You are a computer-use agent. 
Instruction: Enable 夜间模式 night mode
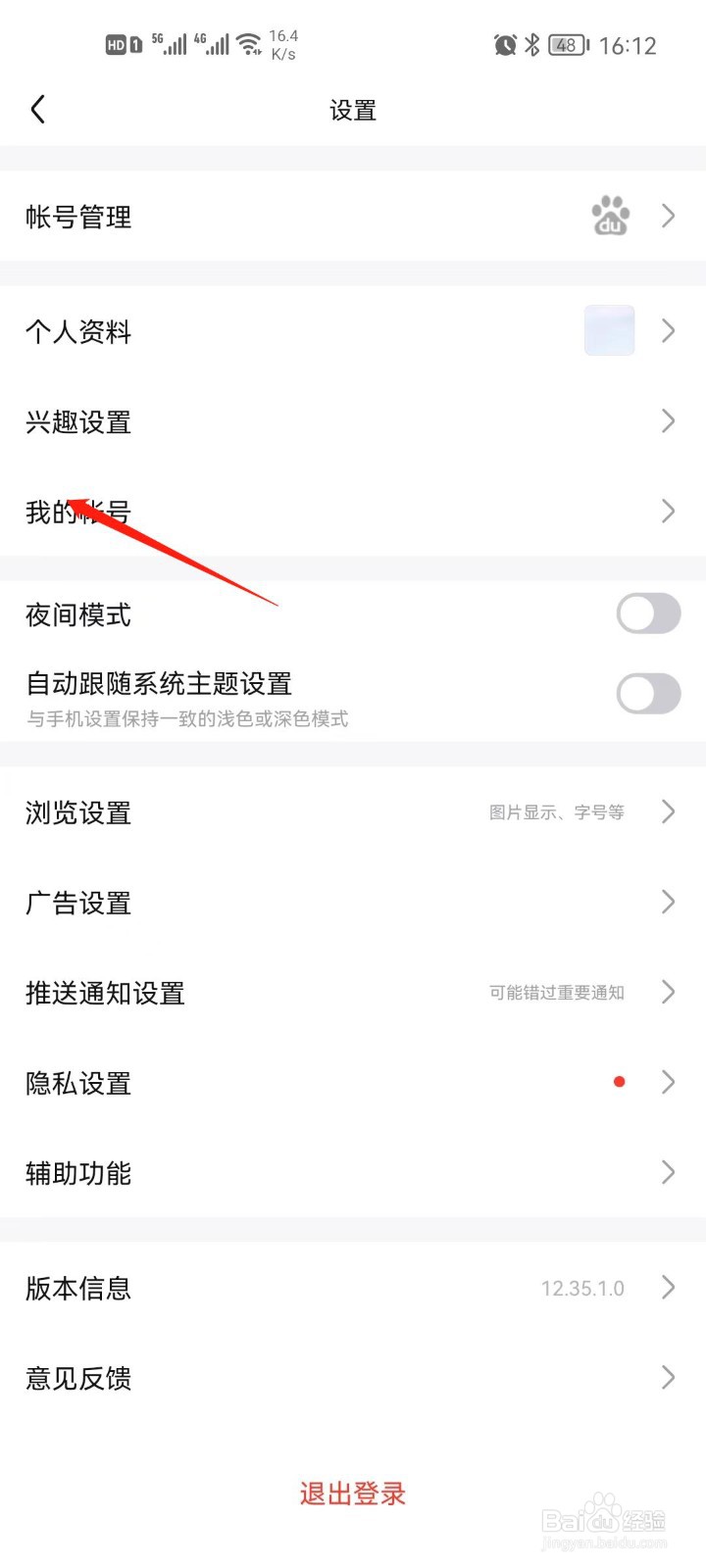648,613
